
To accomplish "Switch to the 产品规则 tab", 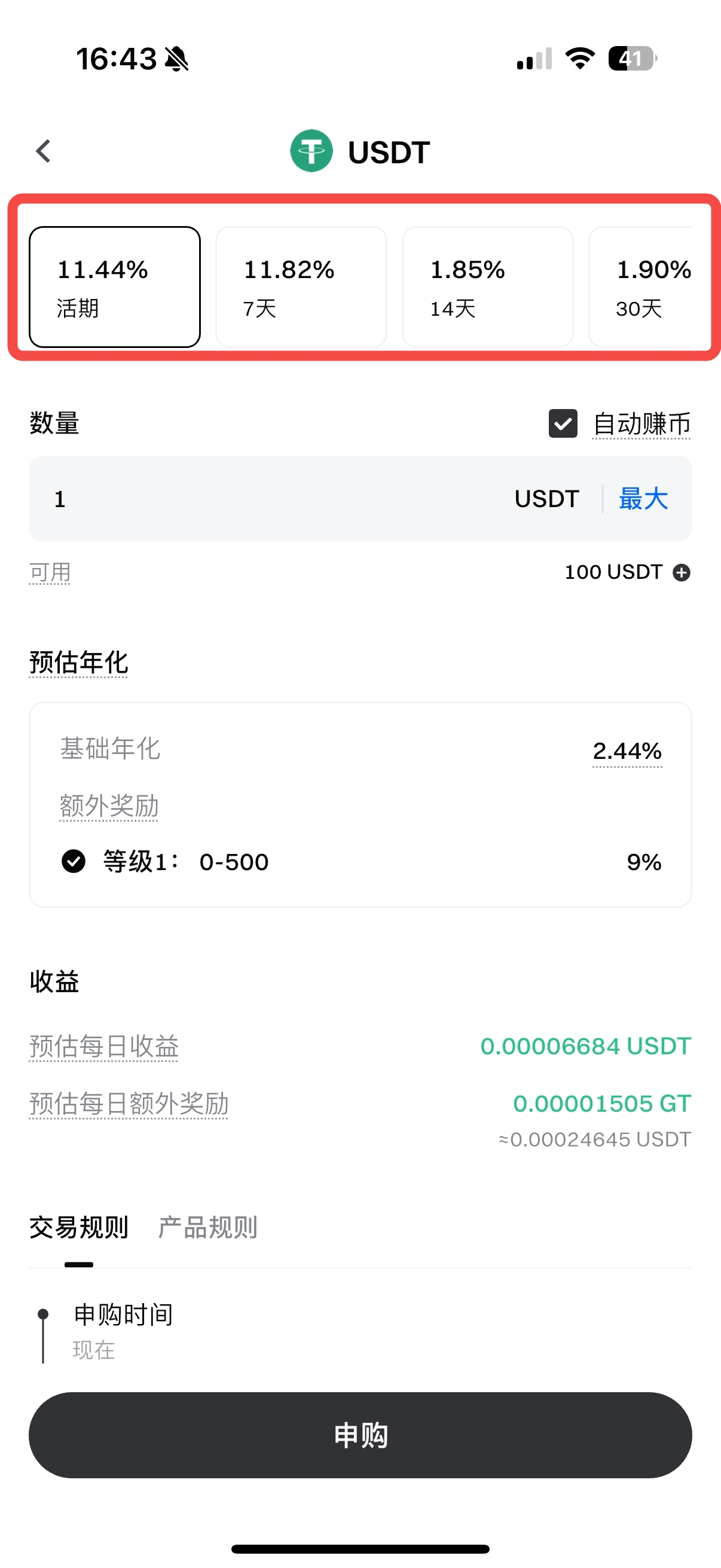I will click(207, 1228).
